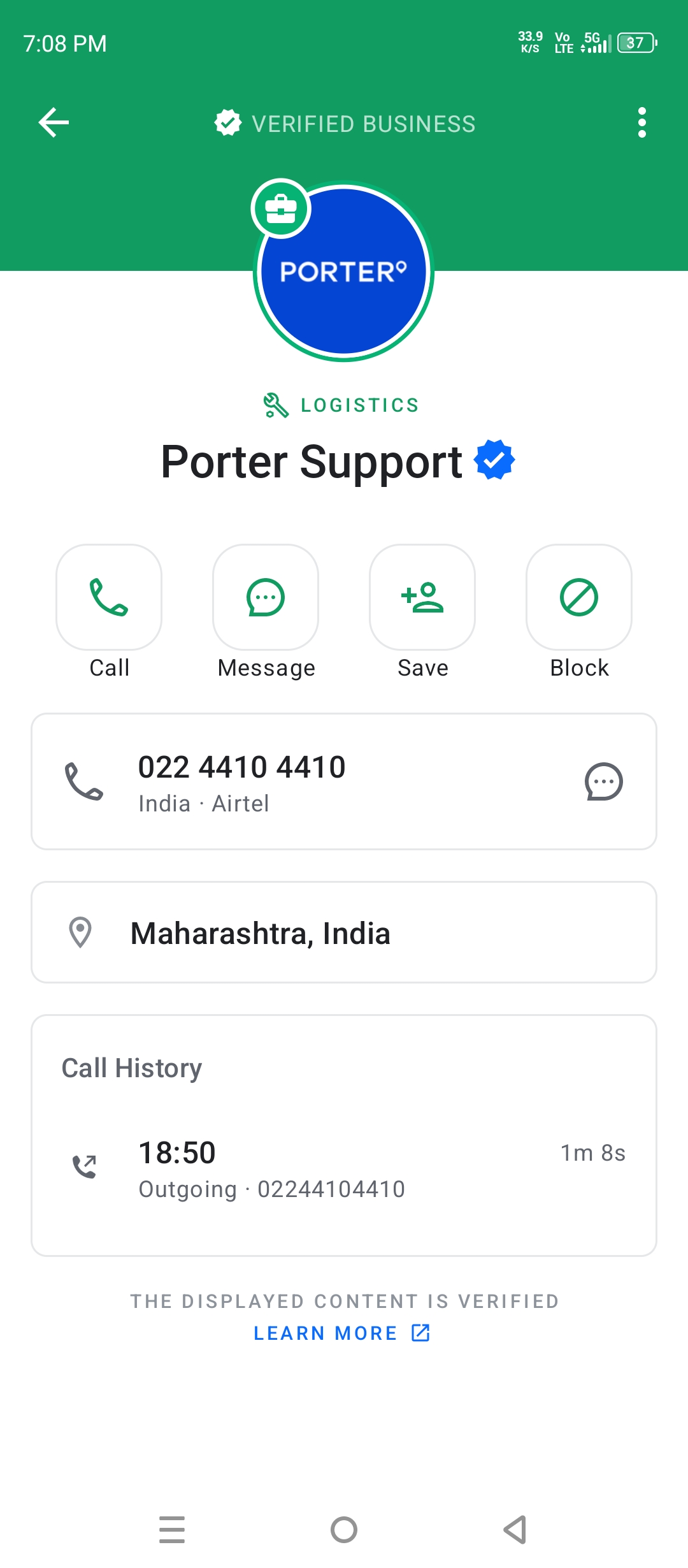This screenshot has width=688, height=1568.
Task: Call Porter Support
Action: (109, 597)
